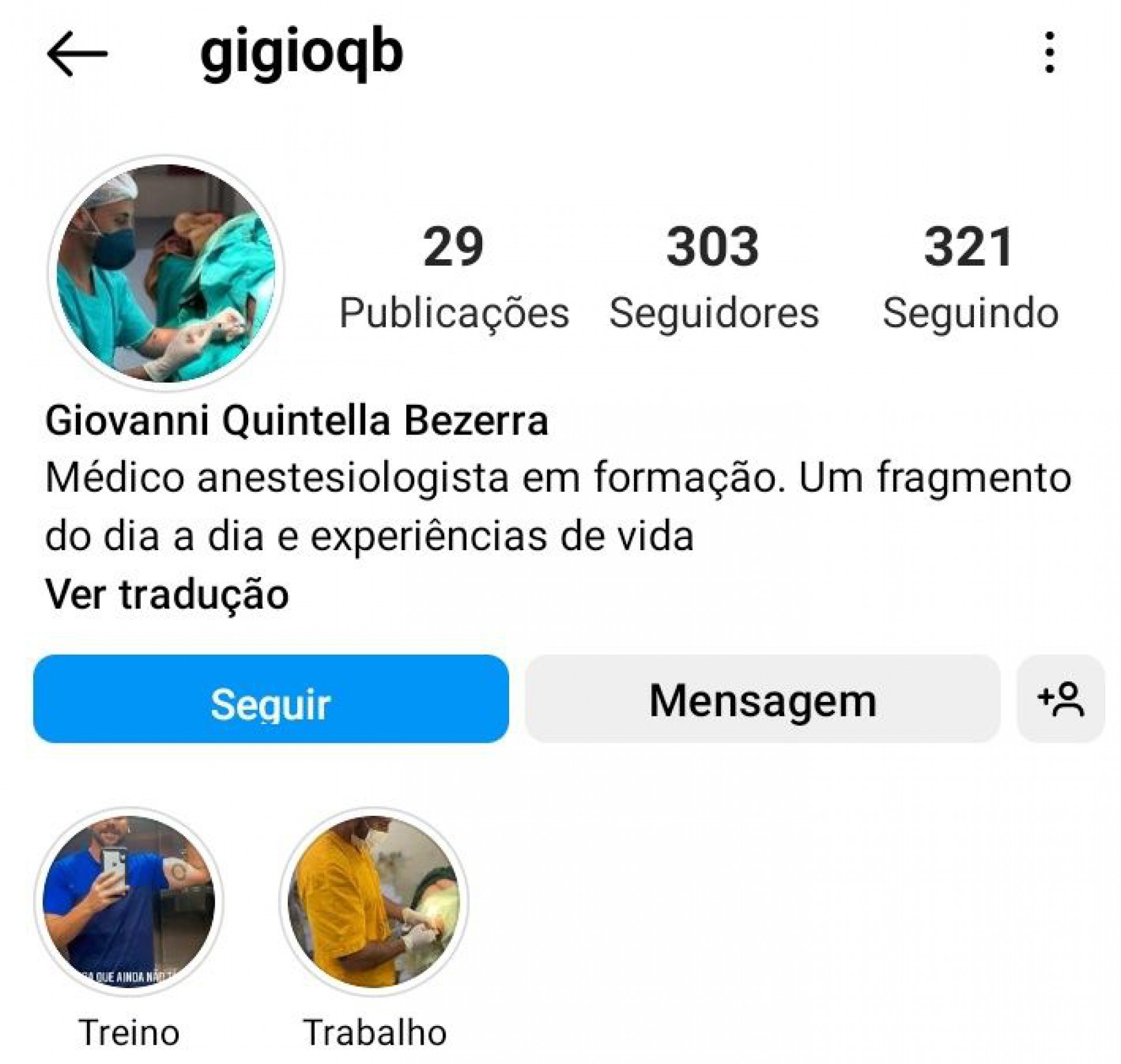This screenshot has height=1064, width=1121.
Task: Open the 303 Seguidores list
Action: 713,277
